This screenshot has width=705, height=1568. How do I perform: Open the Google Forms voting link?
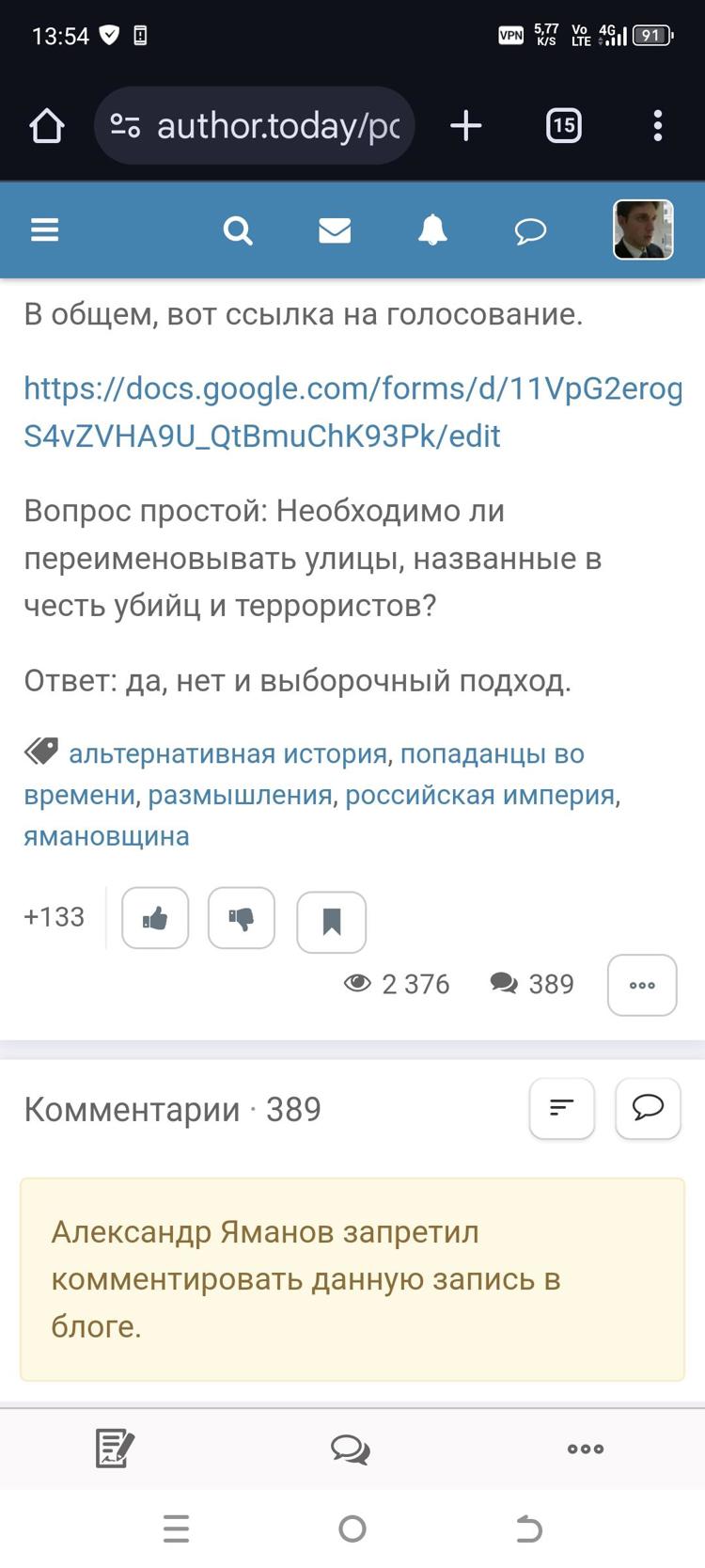[x=352, y=412]
